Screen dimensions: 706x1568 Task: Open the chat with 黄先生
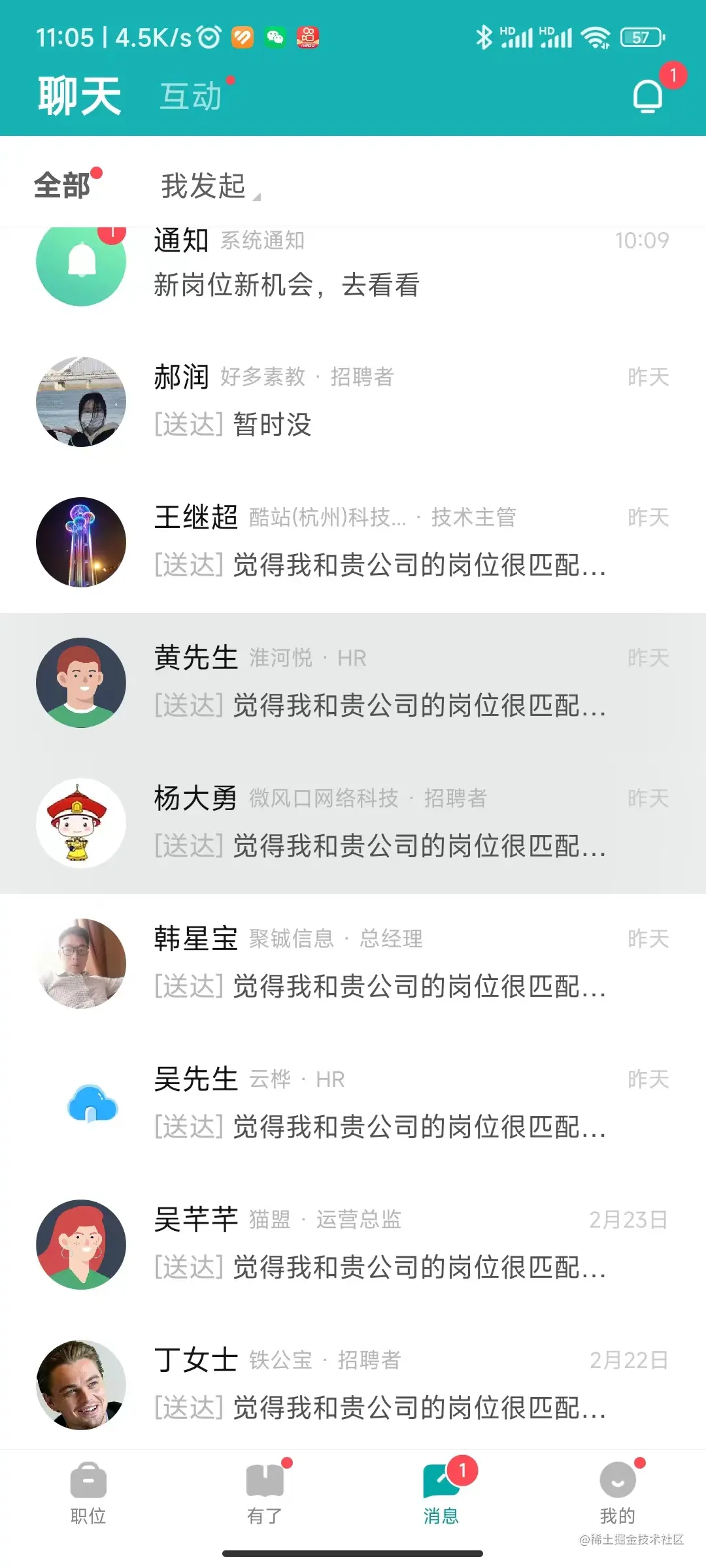point(353,682)
